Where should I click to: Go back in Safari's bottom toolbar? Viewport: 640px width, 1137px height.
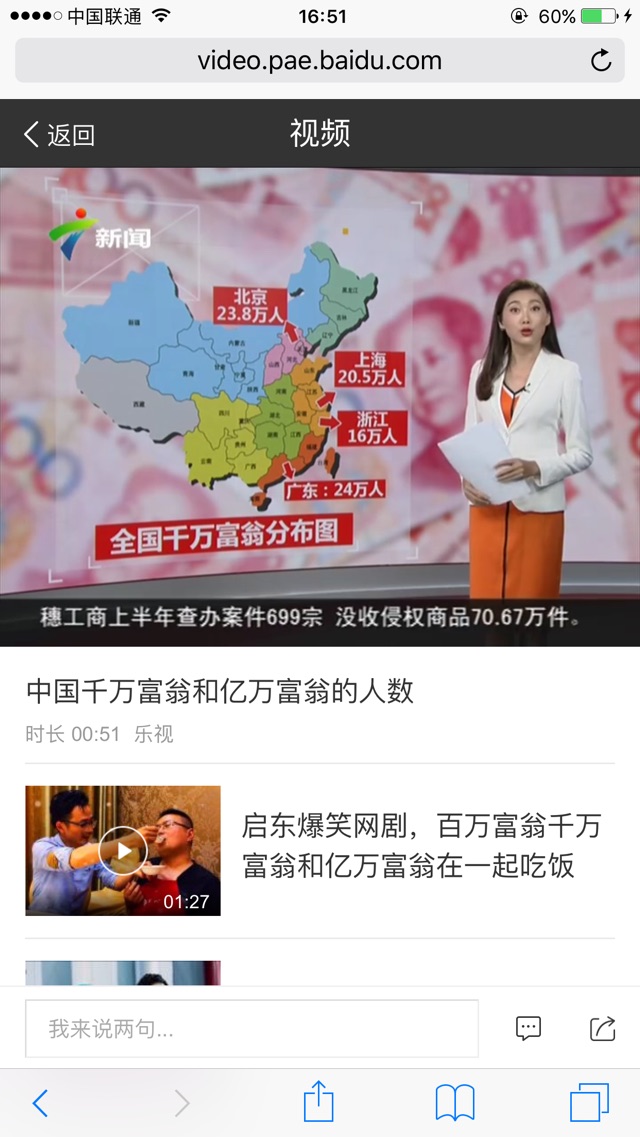tap(40, 1103)
